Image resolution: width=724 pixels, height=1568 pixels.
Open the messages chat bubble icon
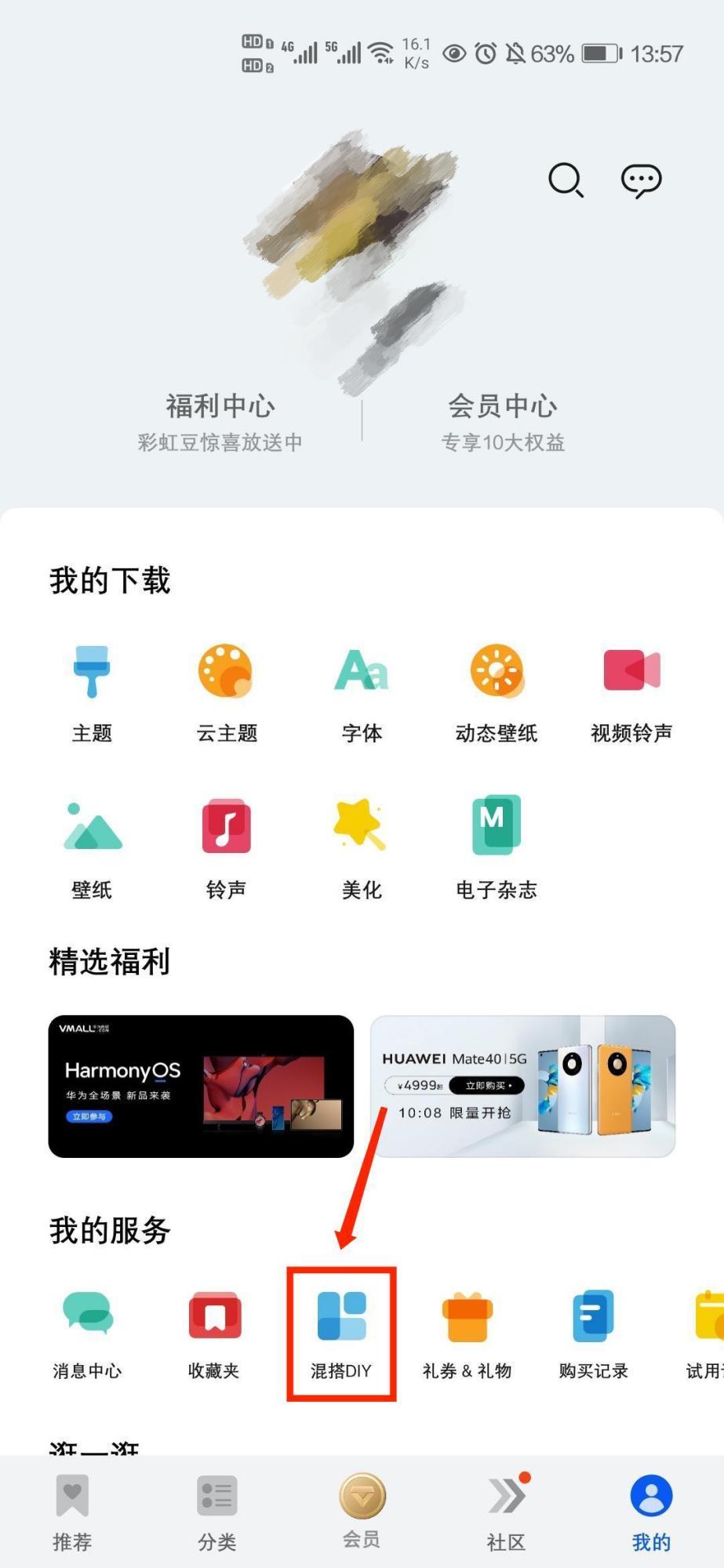[641, 180]
